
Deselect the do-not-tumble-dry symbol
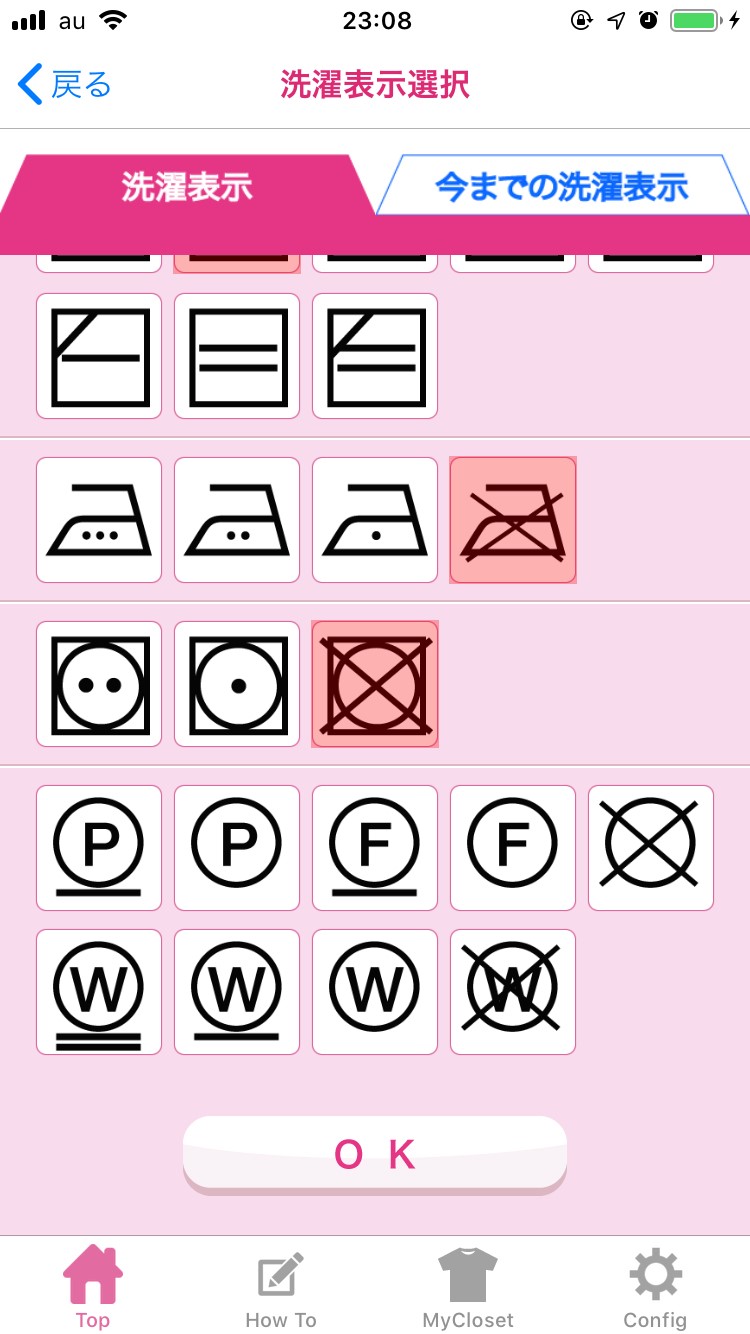click(x=375, y=684)
